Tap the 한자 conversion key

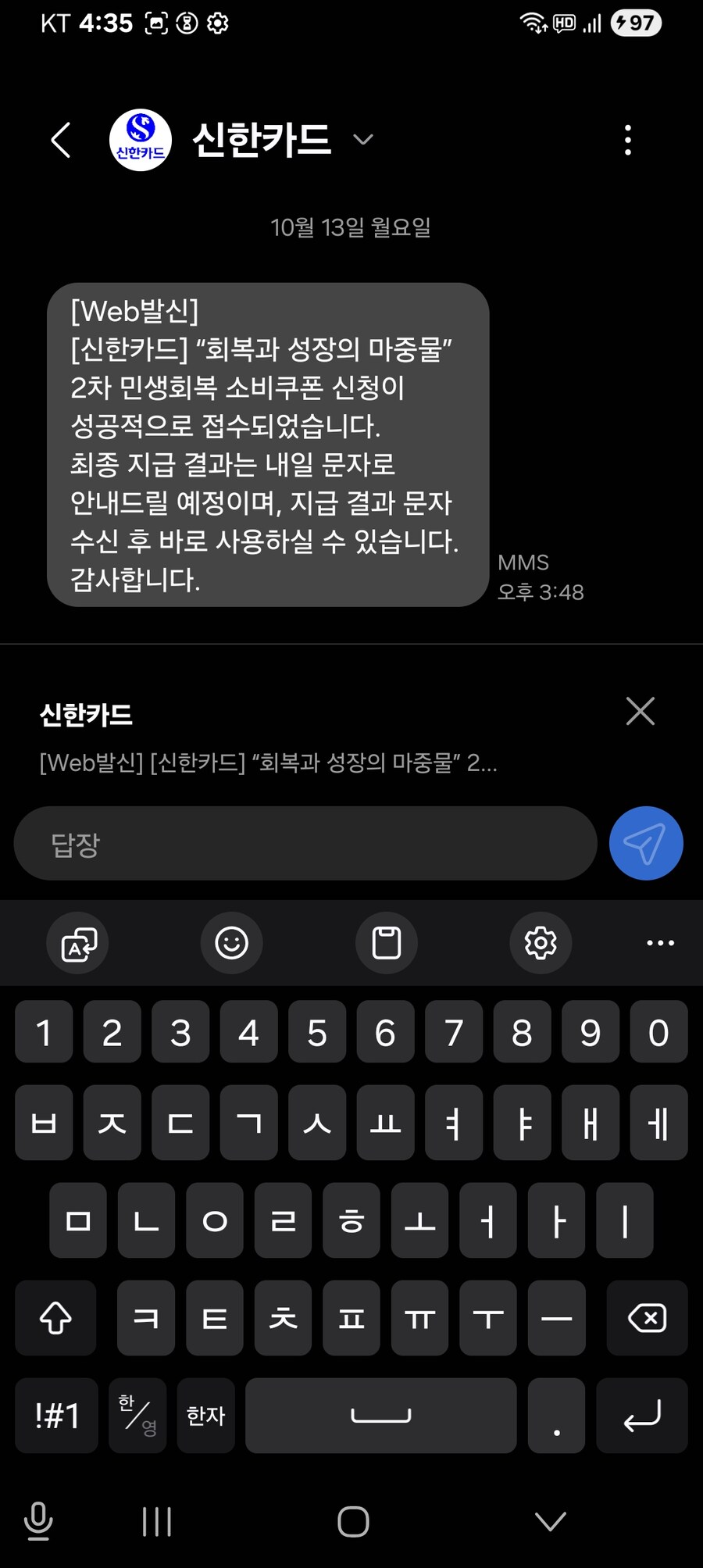(205, 1415)
